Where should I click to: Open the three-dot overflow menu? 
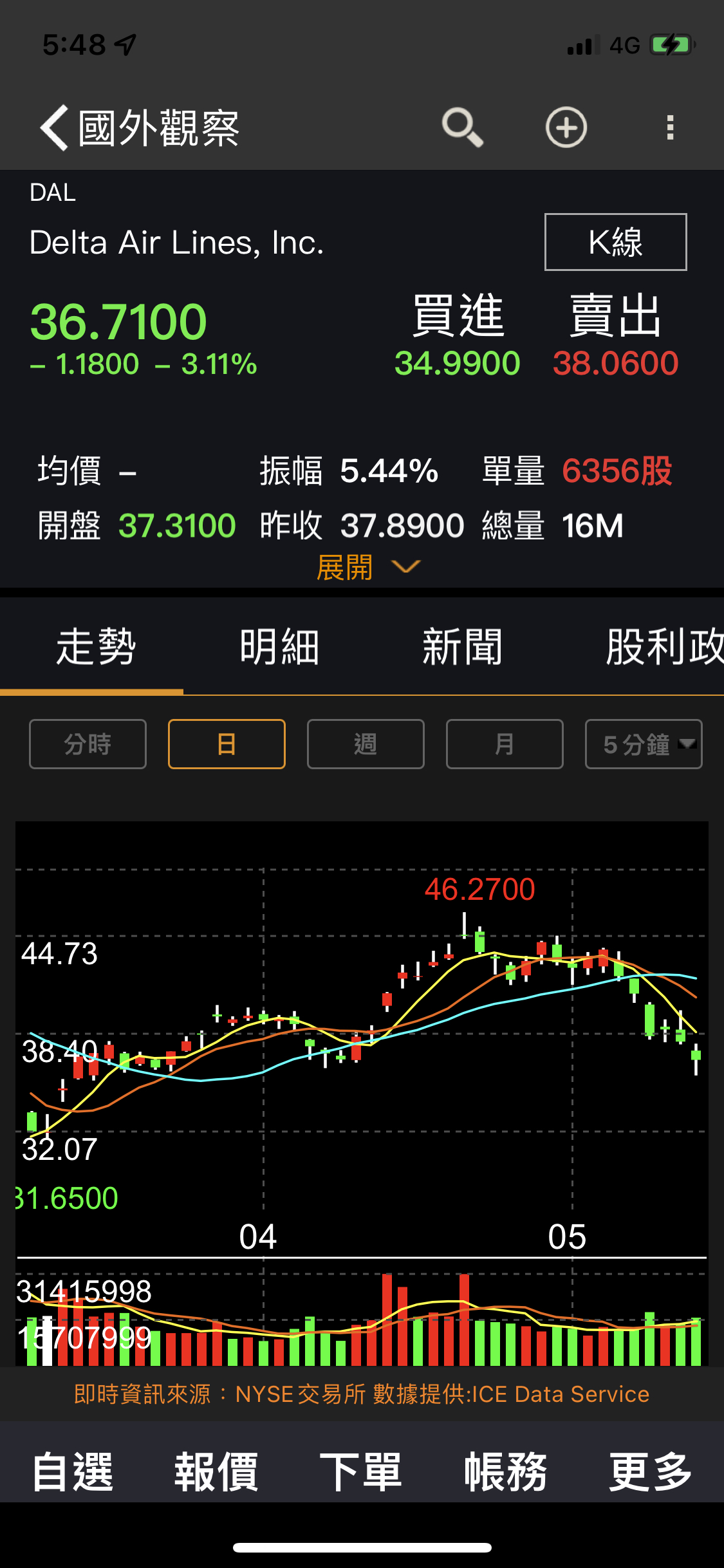point(671,127)
